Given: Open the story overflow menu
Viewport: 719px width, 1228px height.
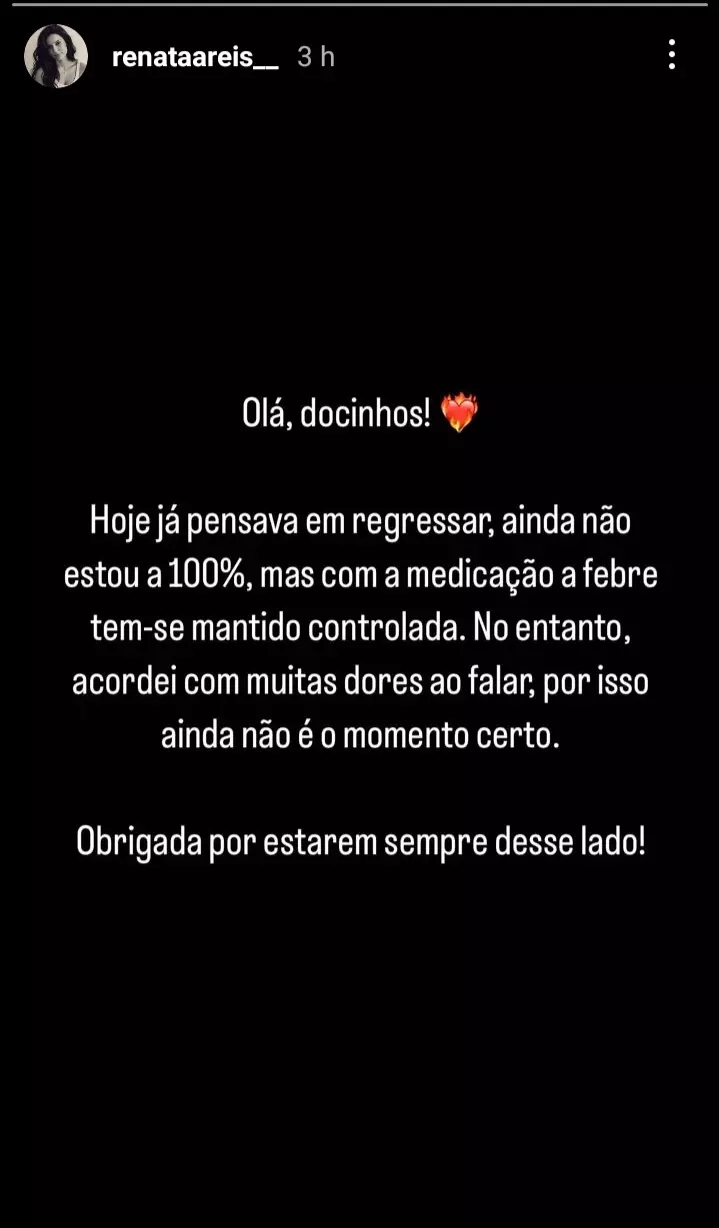Looking at the screenshot, I should point(672,55).
